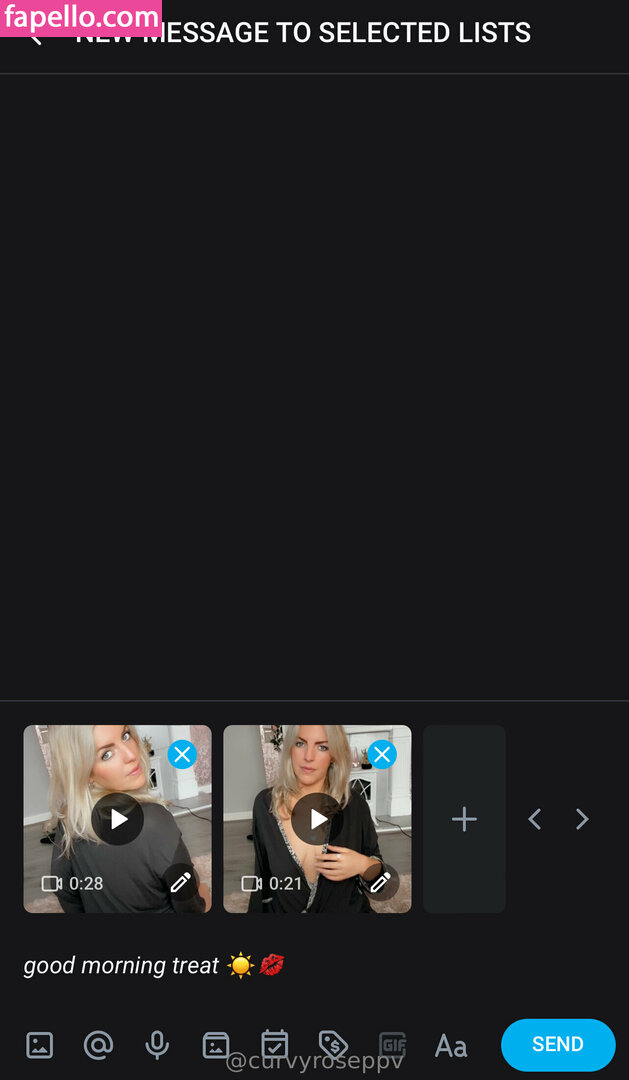Edit the 0:28 video with the pencil

(x=181, y=882)
